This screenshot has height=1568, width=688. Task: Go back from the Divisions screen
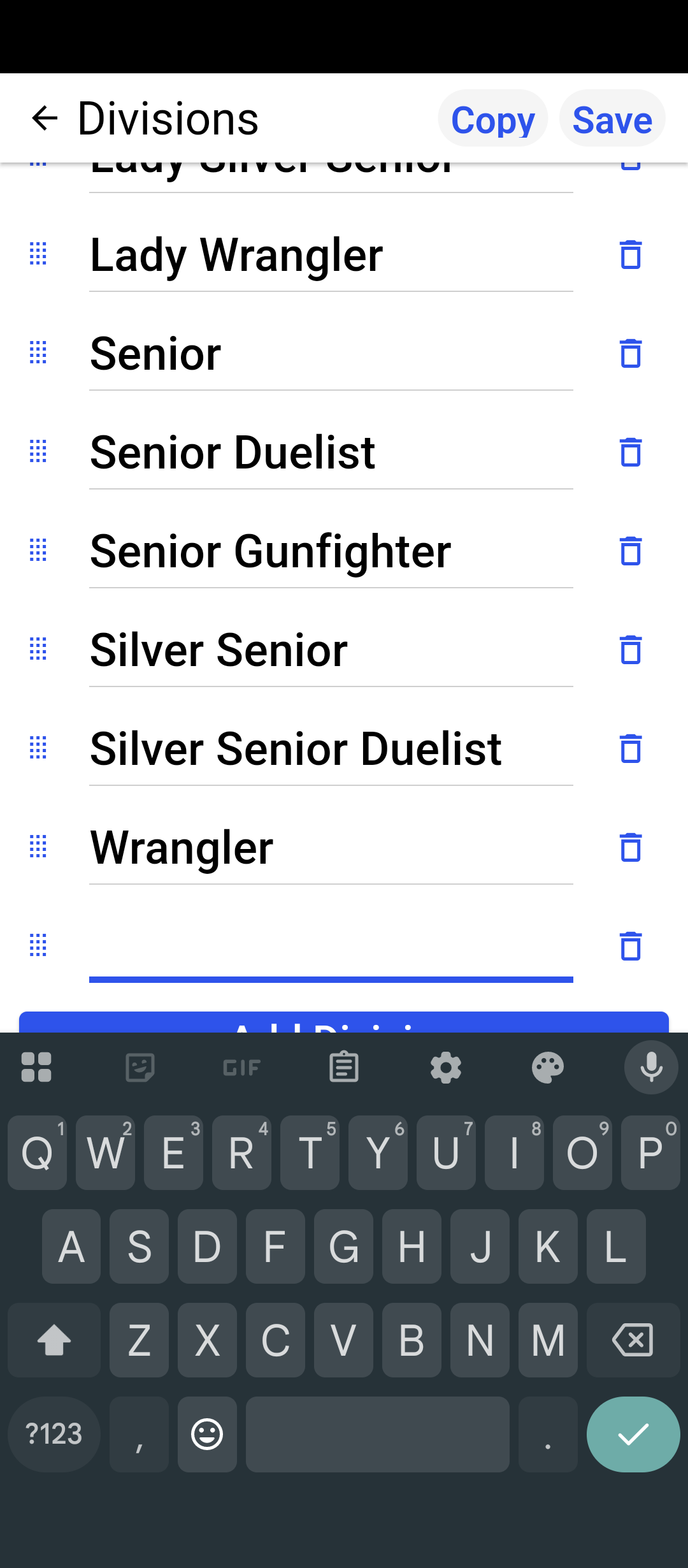pyautogui.click(x=45, y=119)
